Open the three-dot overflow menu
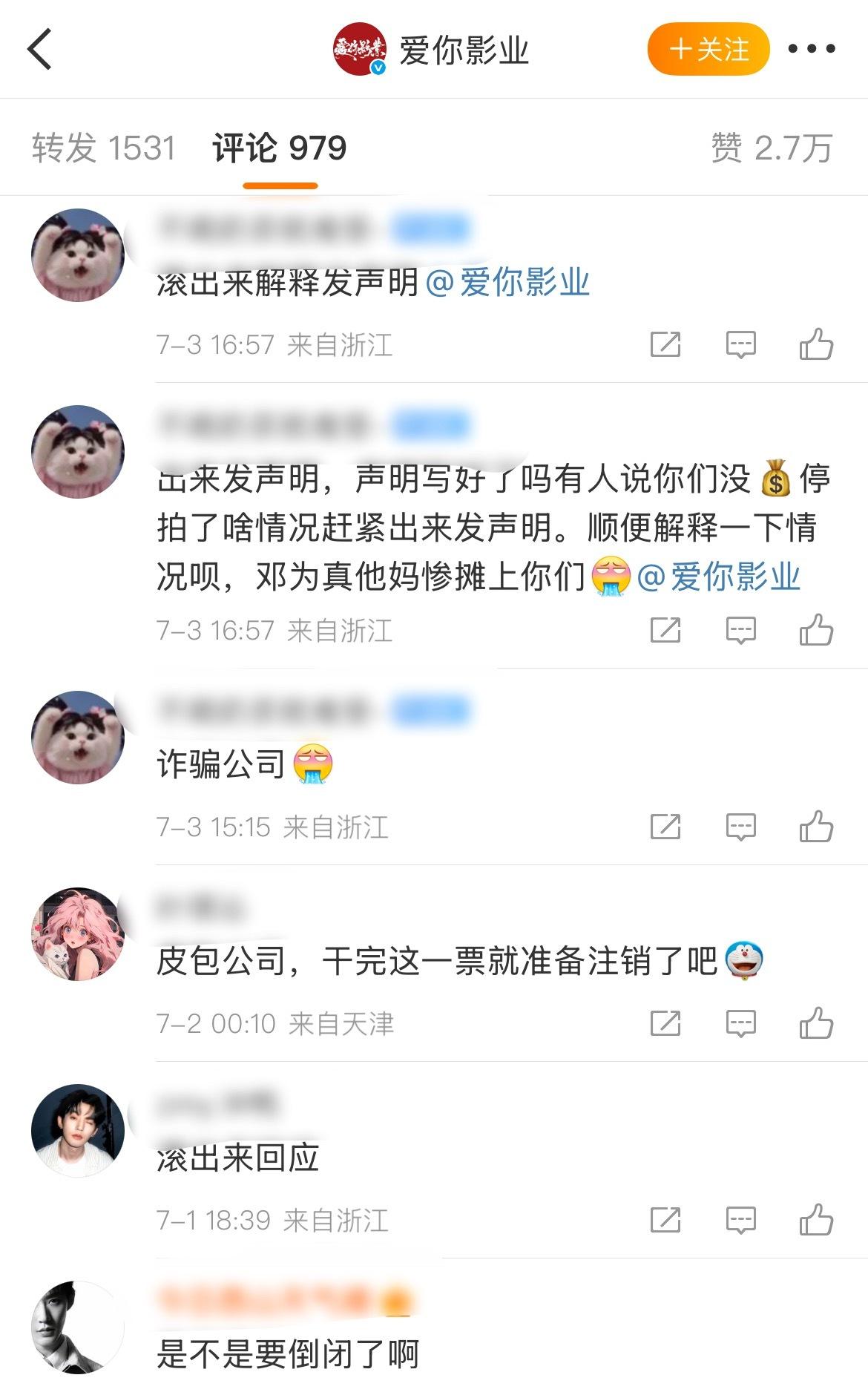The image size is (868, 1395). tap(811, 49)
